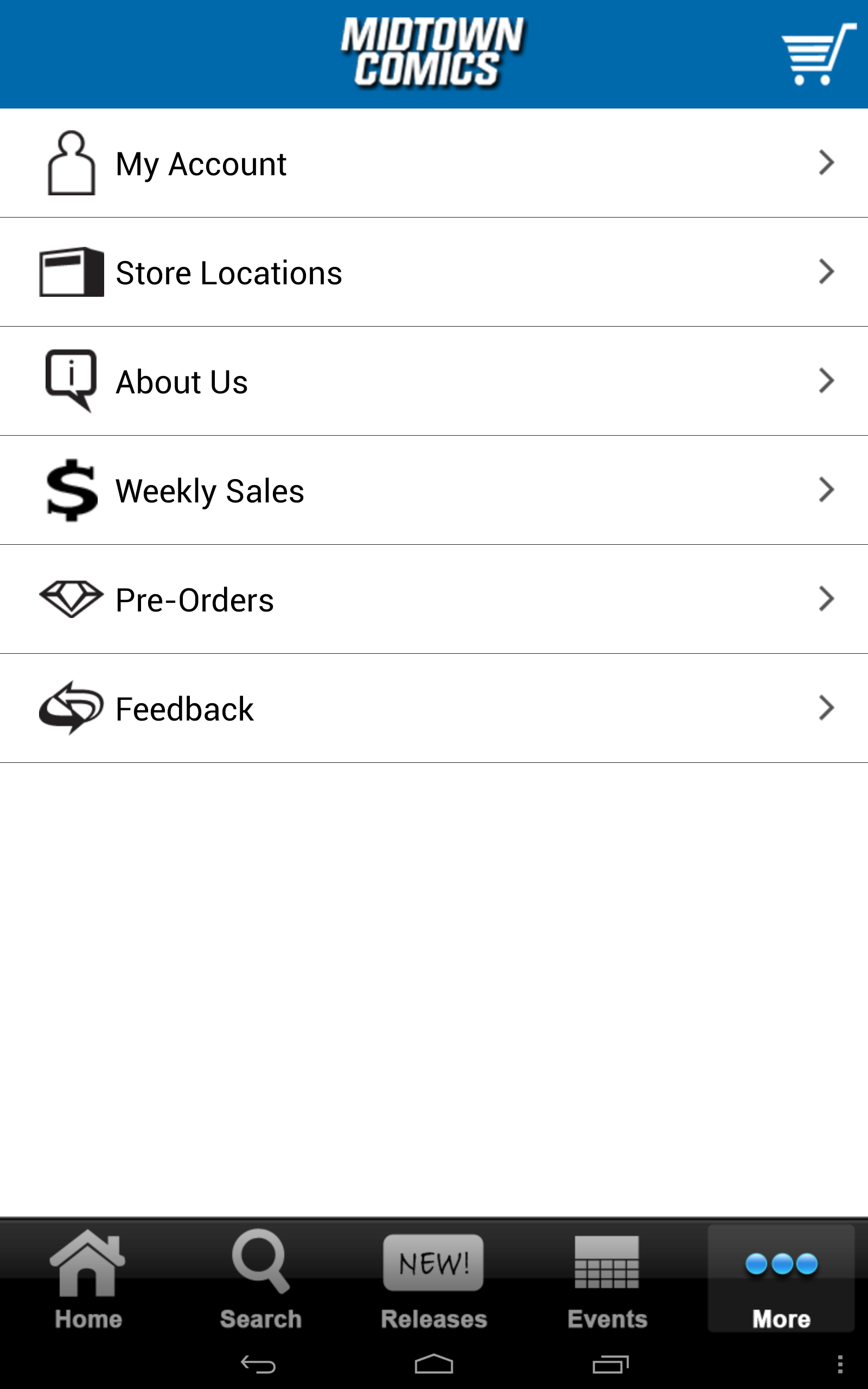Image resolution: width=868 pixels, height=1389 pixels.
Task: Open the Feedback row
Action: (434, 708)
